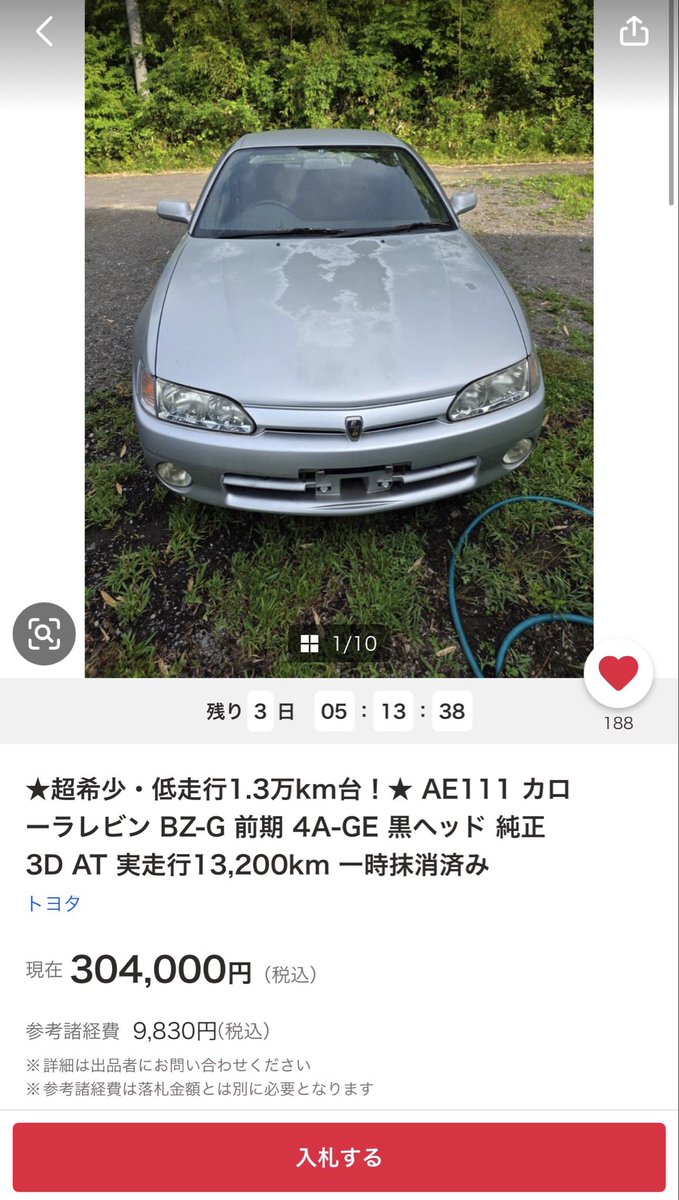Add this listing to the watchlist with the heart

point(618,674)
